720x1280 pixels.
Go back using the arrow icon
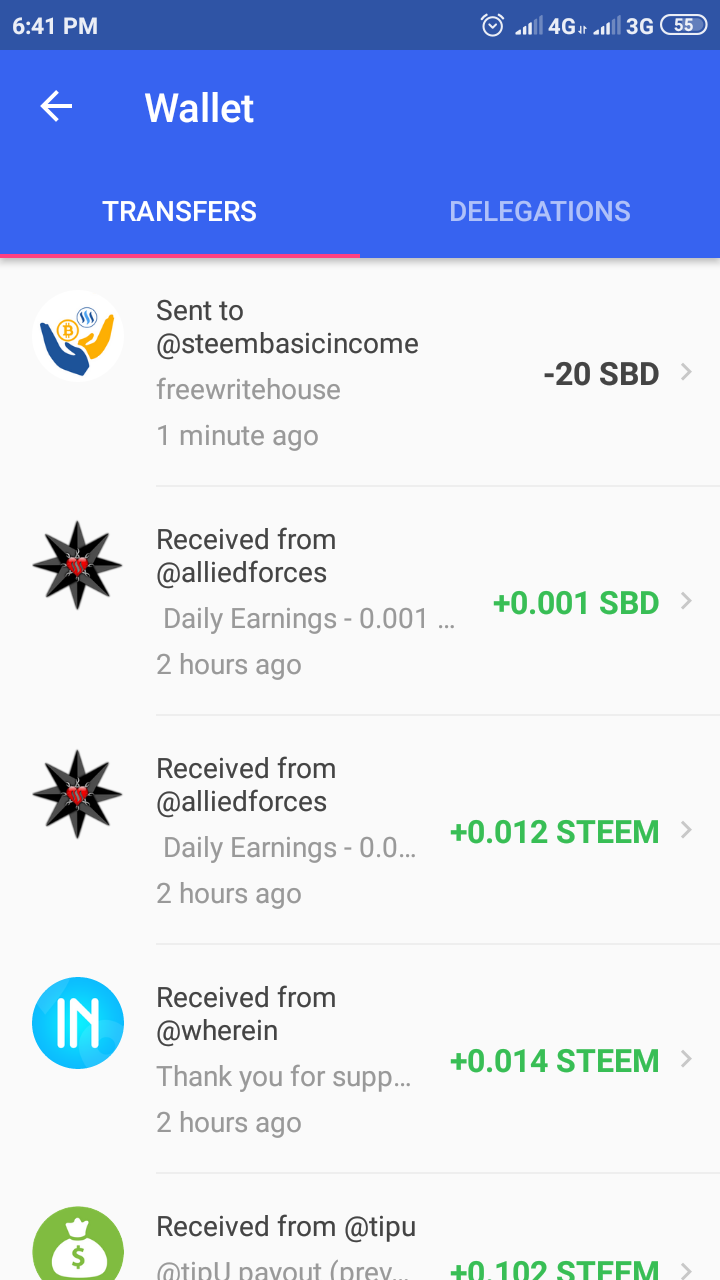point(57,107)
